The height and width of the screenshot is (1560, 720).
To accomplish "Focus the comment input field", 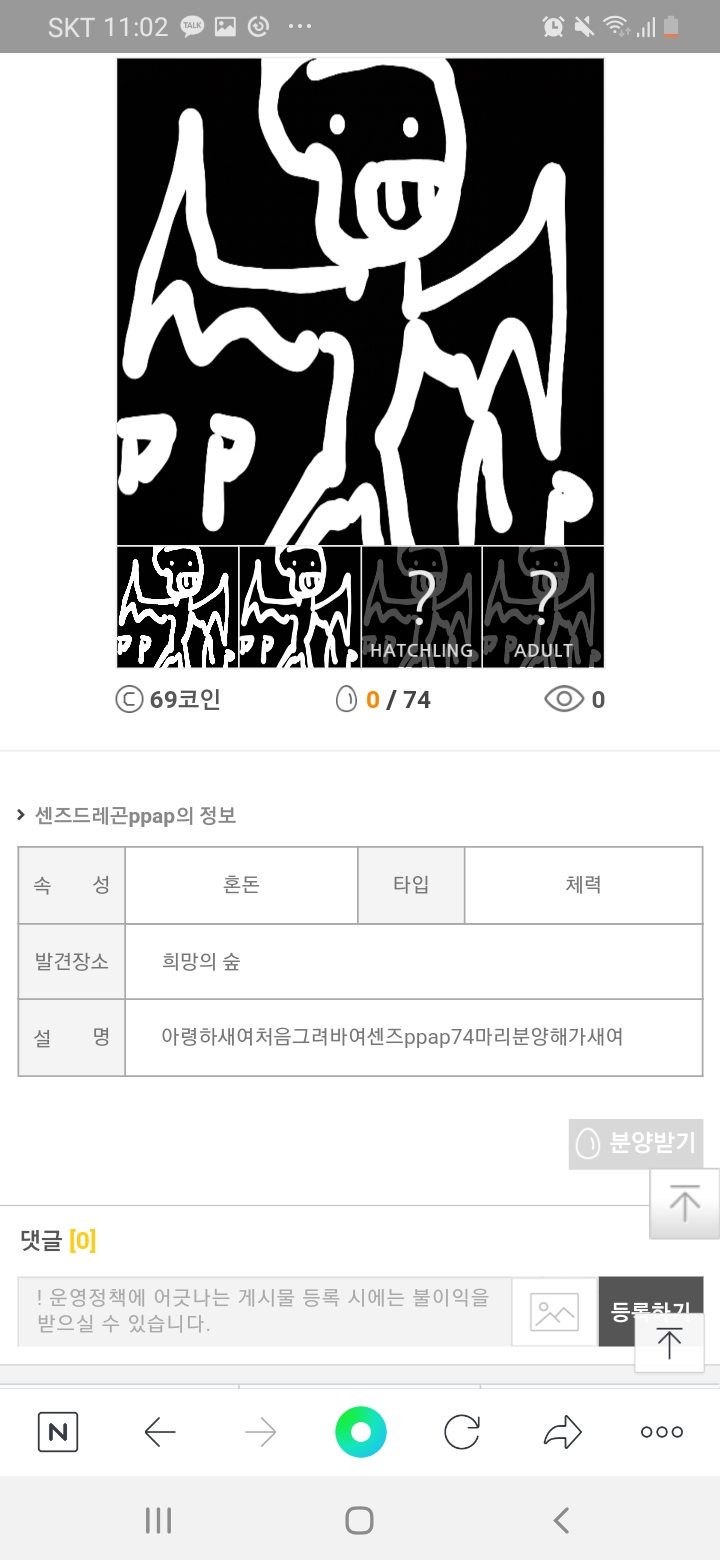I will click(264, 1311).
